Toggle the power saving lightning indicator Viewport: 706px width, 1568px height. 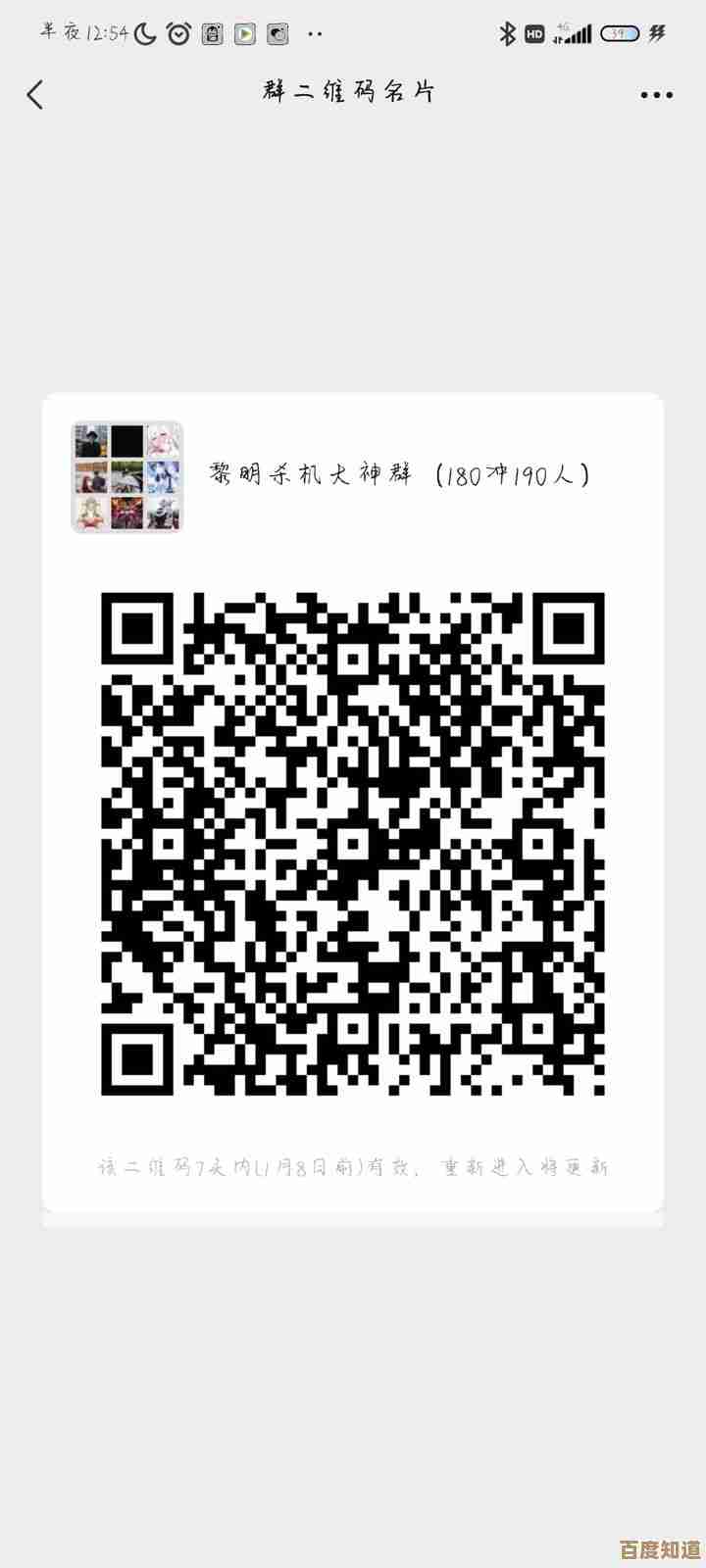[655, 32]
